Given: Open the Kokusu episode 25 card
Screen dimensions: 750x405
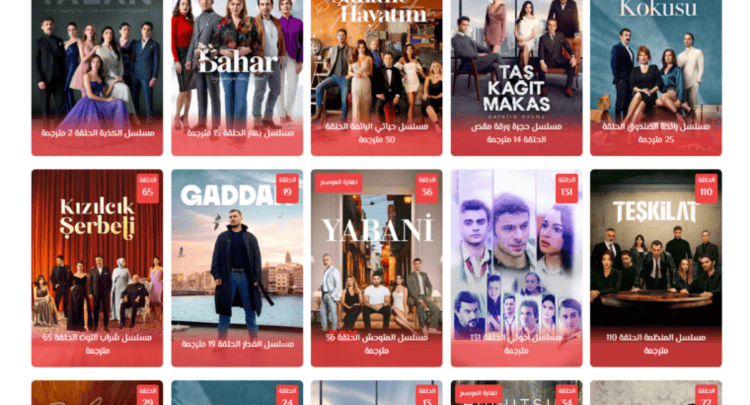Looking at the screenshot, I should [655, 70].
